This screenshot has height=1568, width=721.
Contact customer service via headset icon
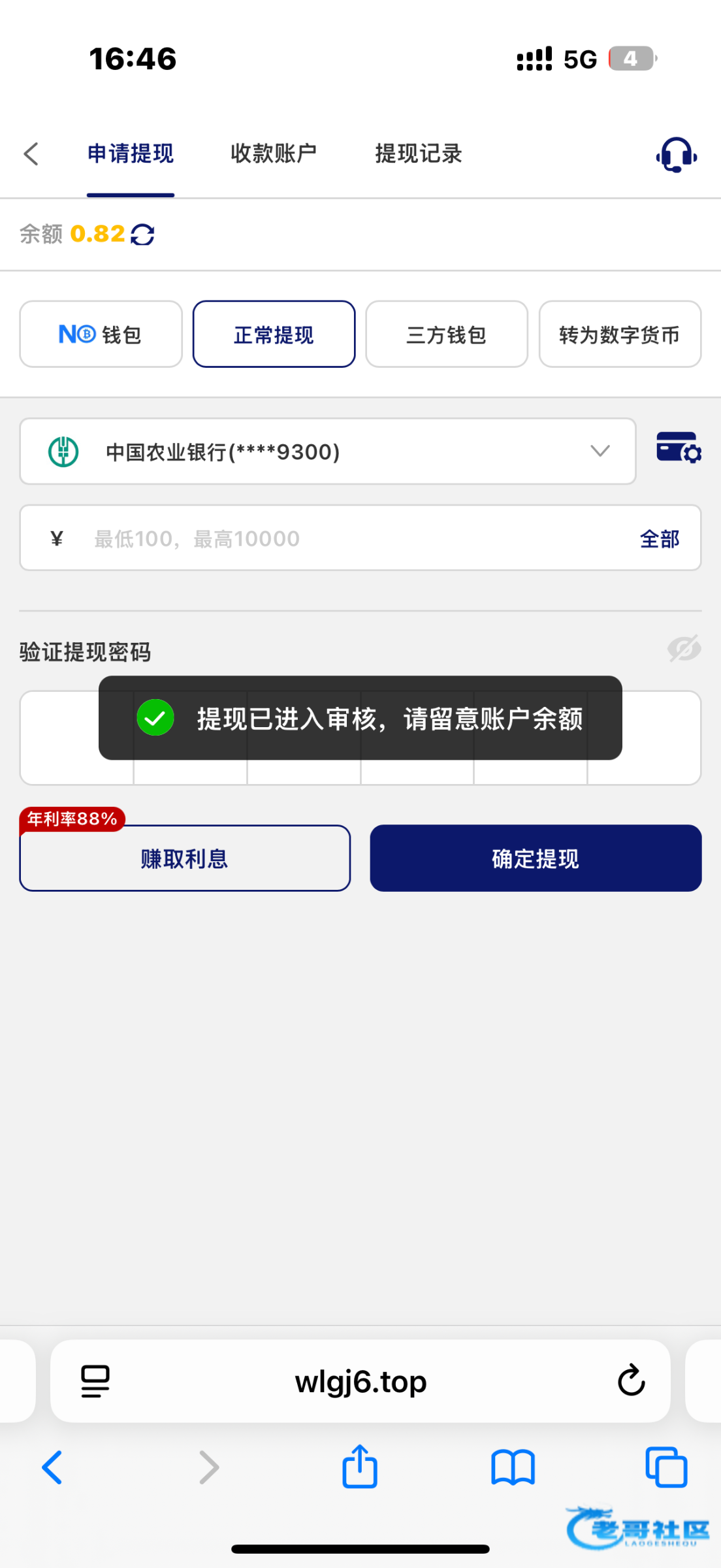pyautogui.click(x=676, y=155)
